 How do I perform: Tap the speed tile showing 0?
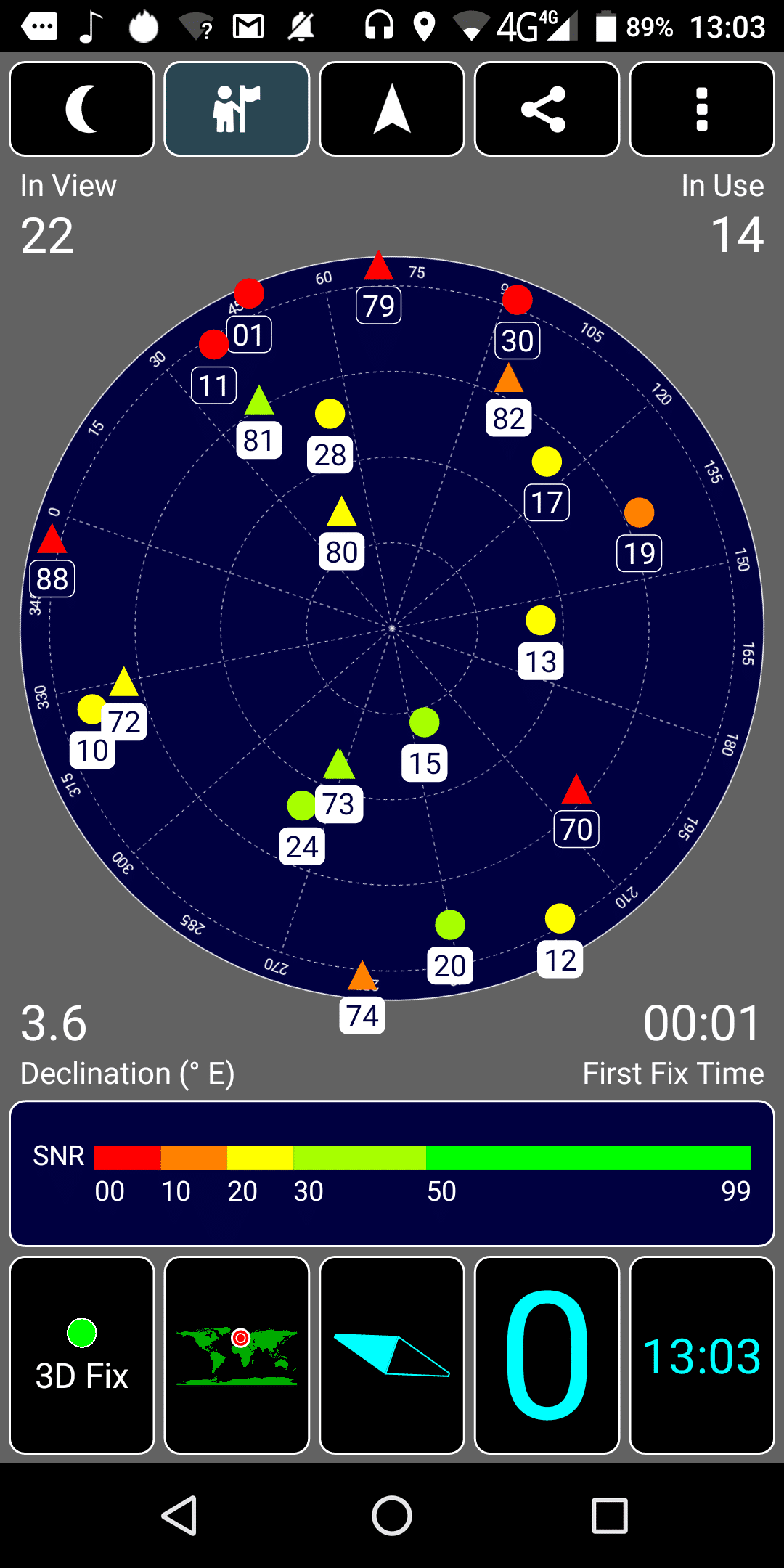(547, 1355)
